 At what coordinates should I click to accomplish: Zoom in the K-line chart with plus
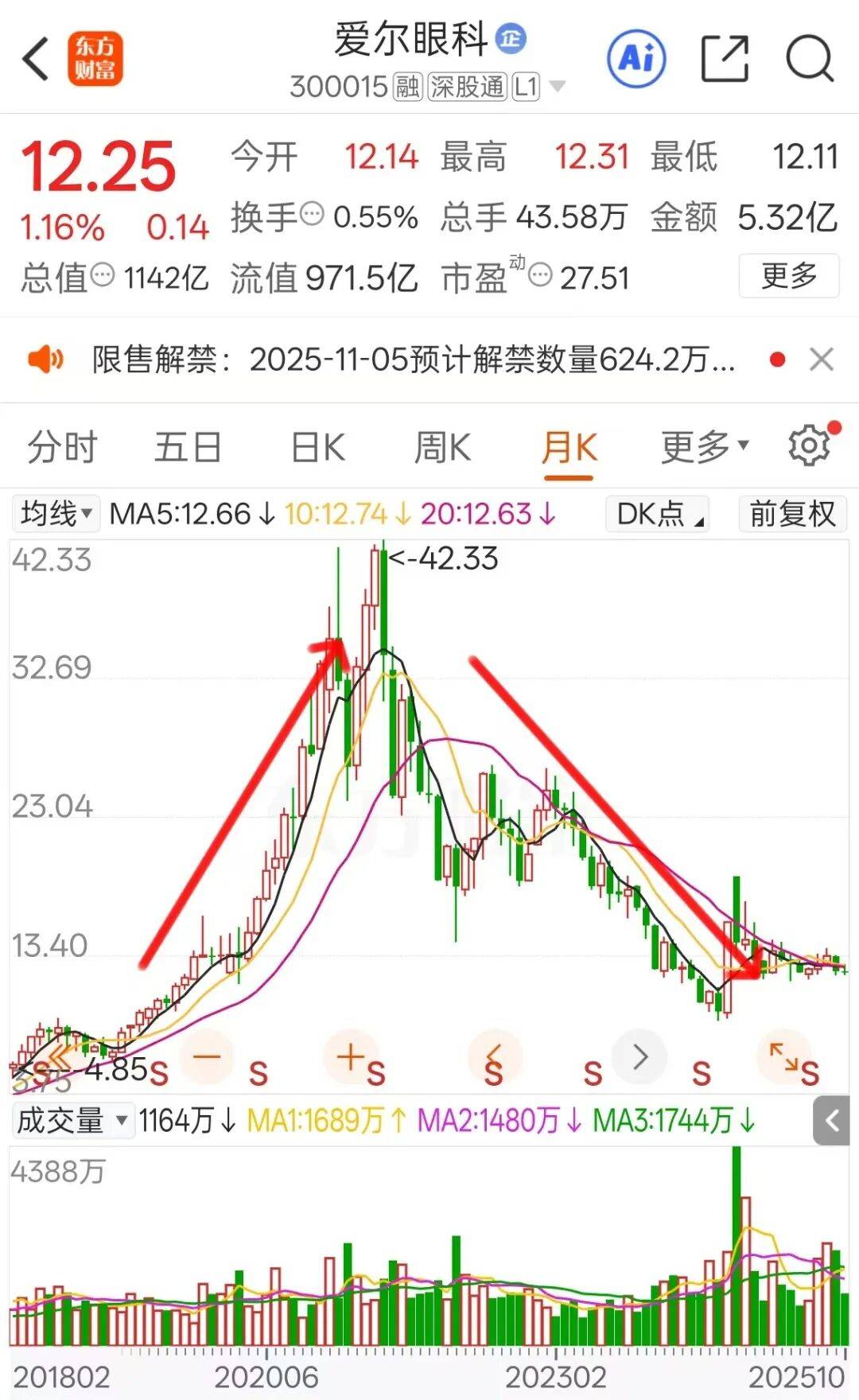(349, 1057)
